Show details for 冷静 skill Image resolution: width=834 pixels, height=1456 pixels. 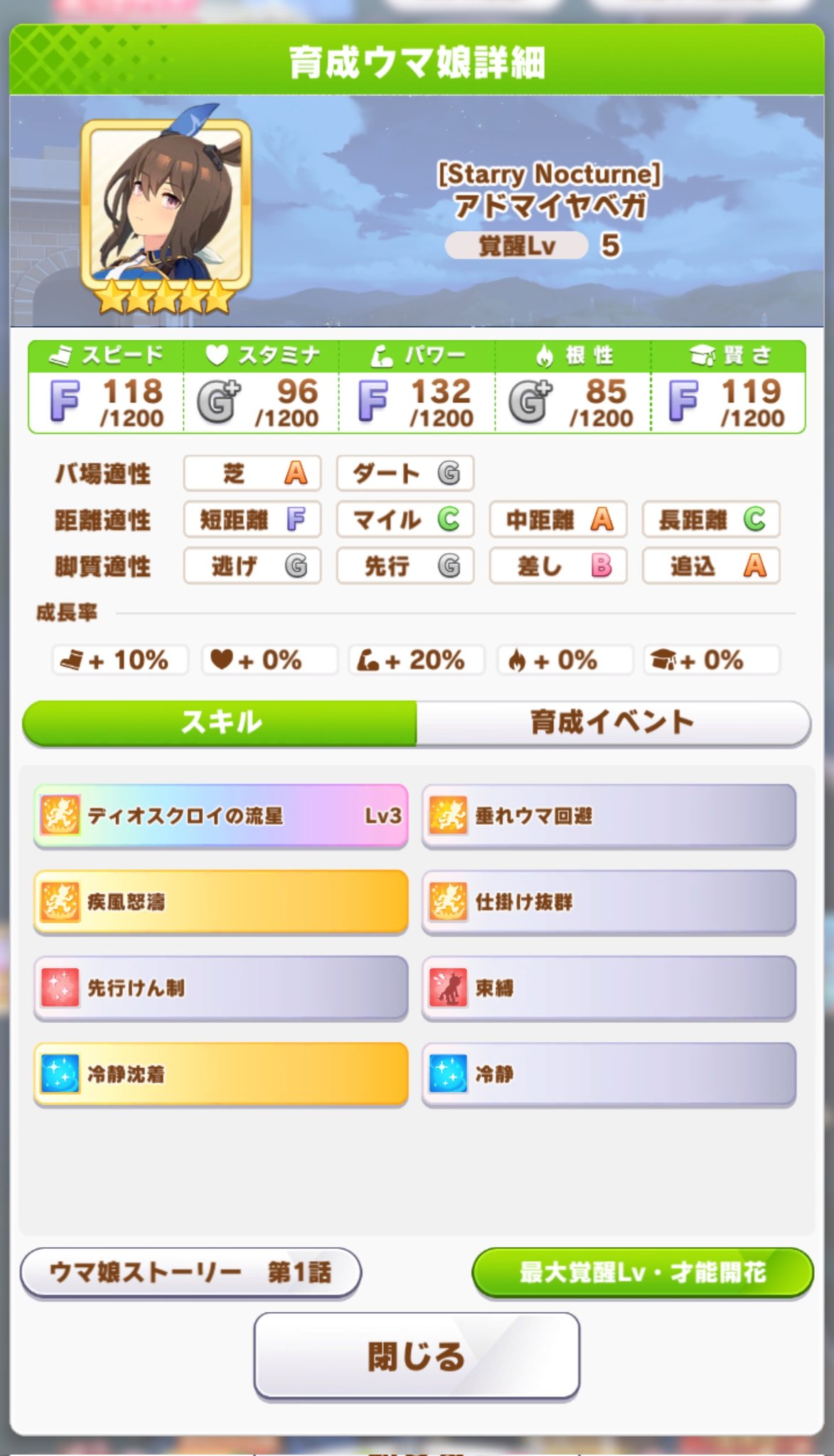tap(609, 1074)
